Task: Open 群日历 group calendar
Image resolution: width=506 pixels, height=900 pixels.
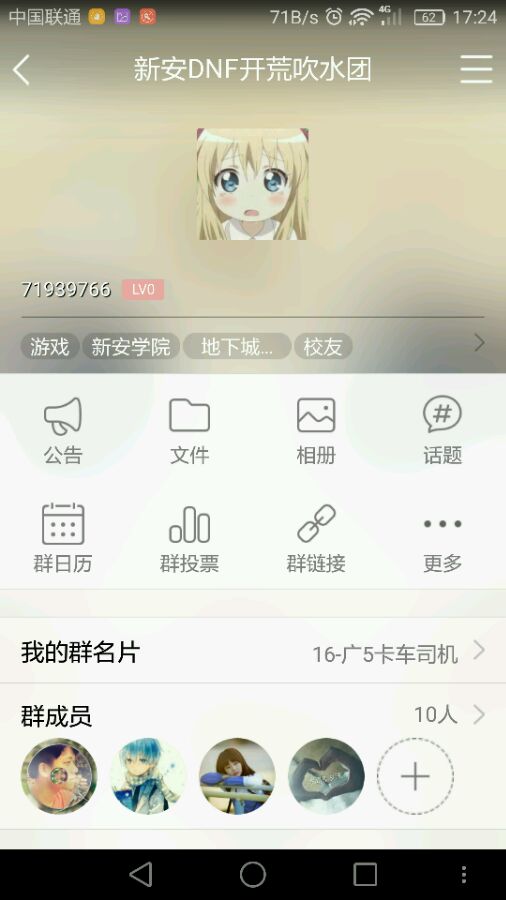Action: pos(63,538)
